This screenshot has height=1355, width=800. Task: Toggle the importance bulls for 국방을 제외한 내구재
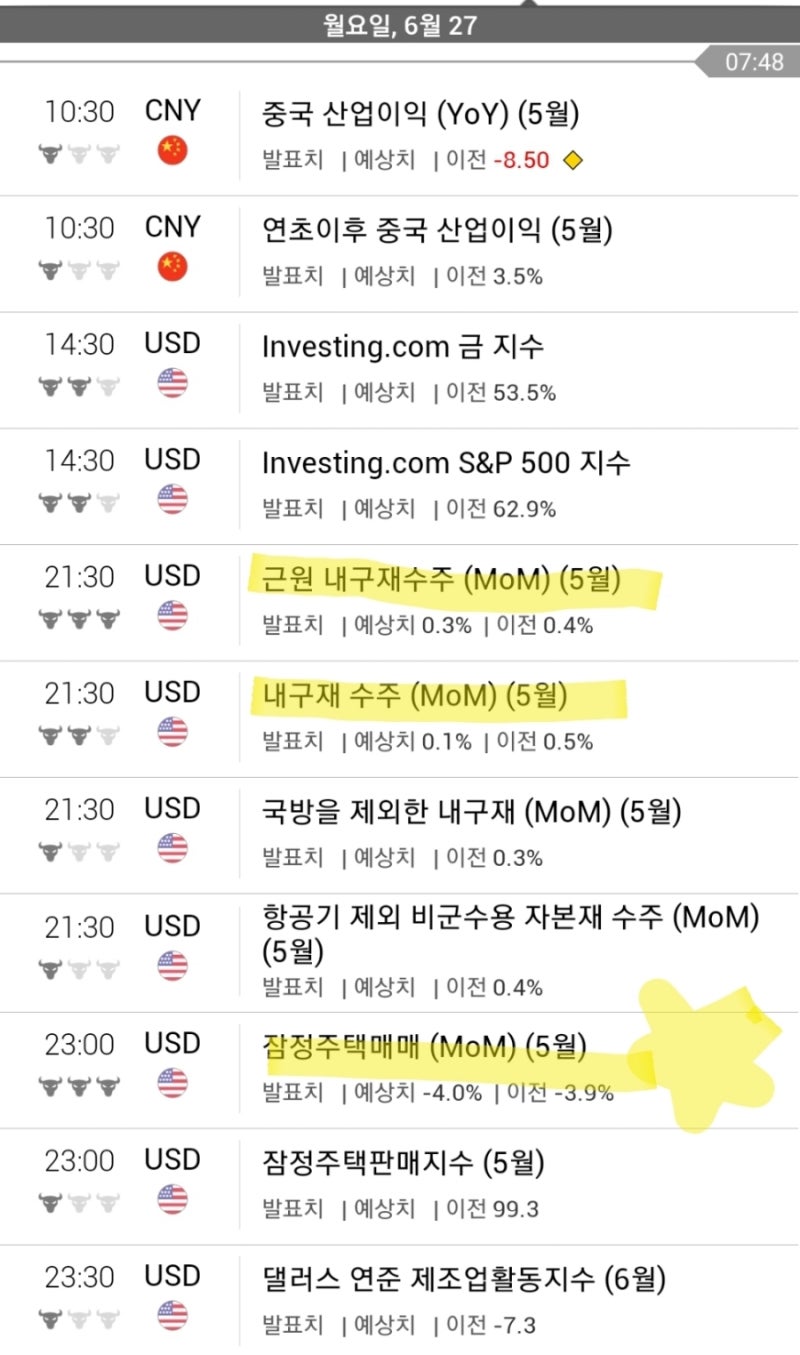click(79, 848)
